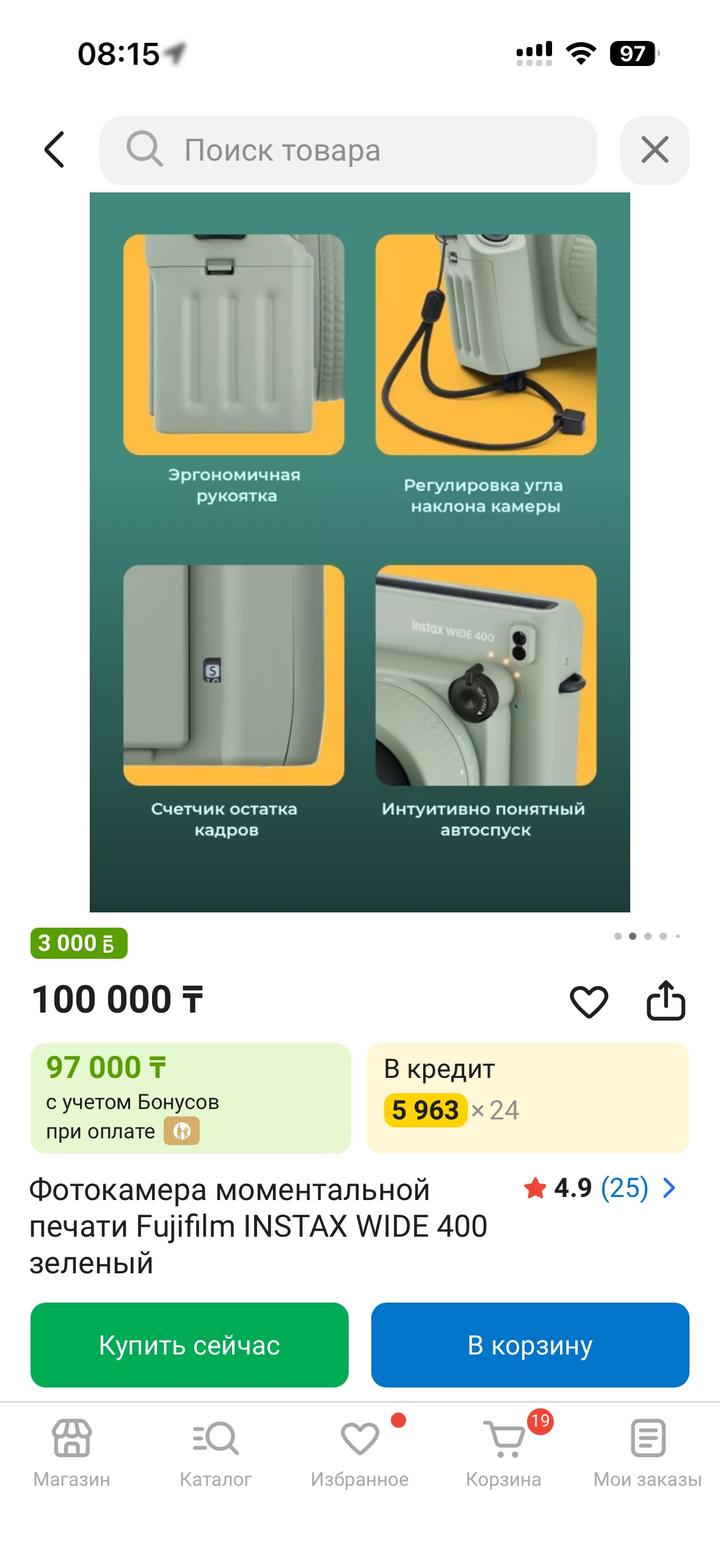Open the credit option 5 963 × 24
Viewport: 720px width, 1561px height.
click(528, 1098)
